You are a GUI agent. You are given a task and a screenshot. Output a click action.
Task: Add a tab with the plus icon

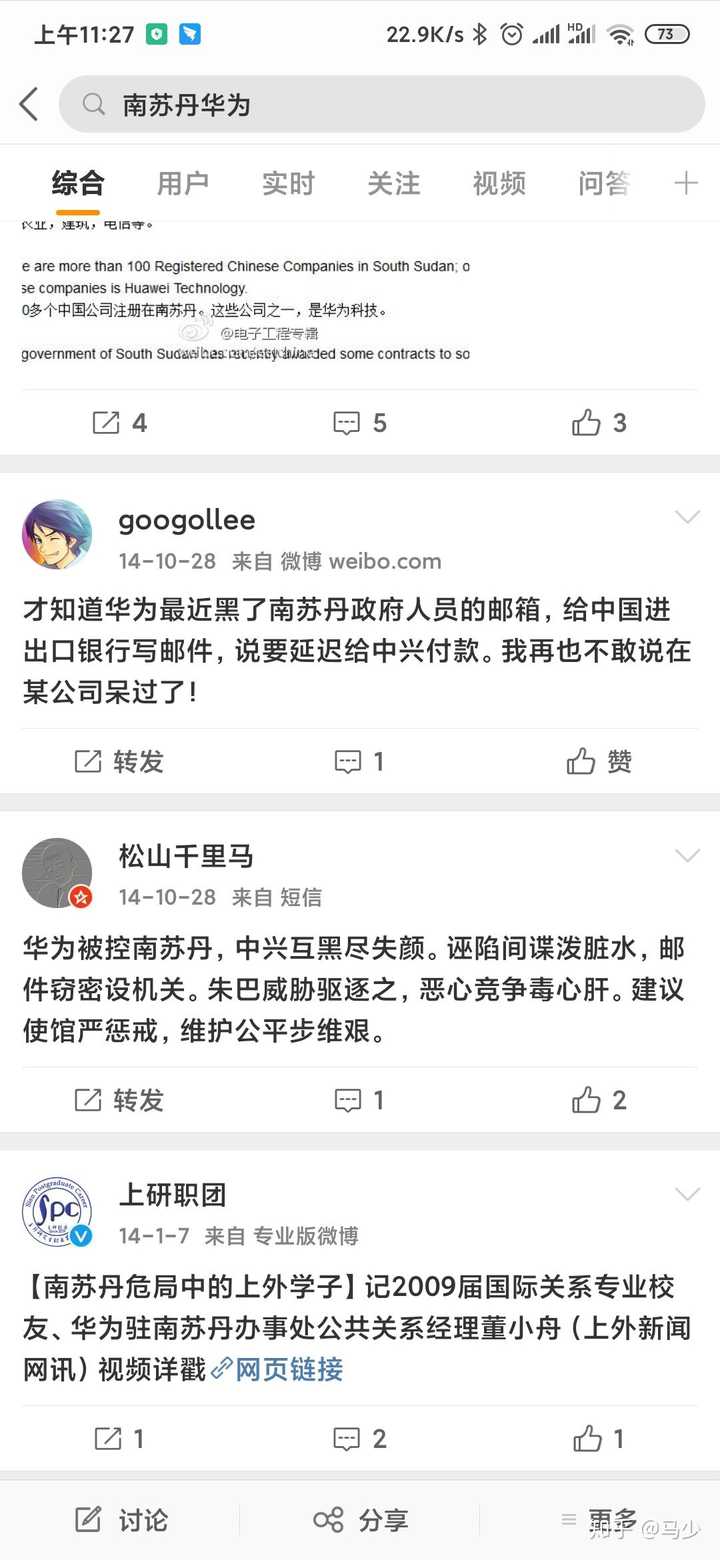[x=686, y=183]
